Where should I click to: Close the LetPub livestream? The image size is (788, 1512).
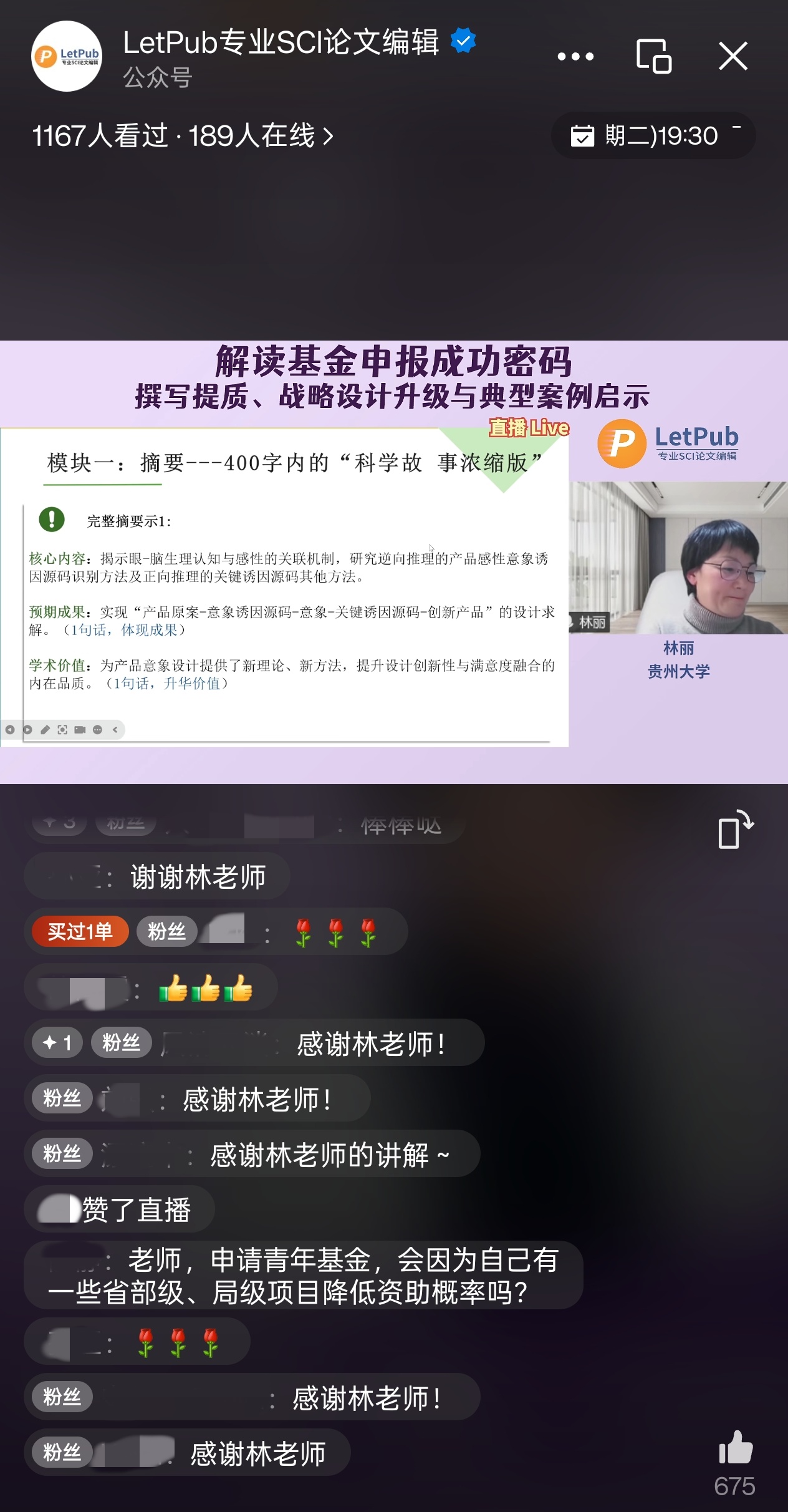point(733,57)
